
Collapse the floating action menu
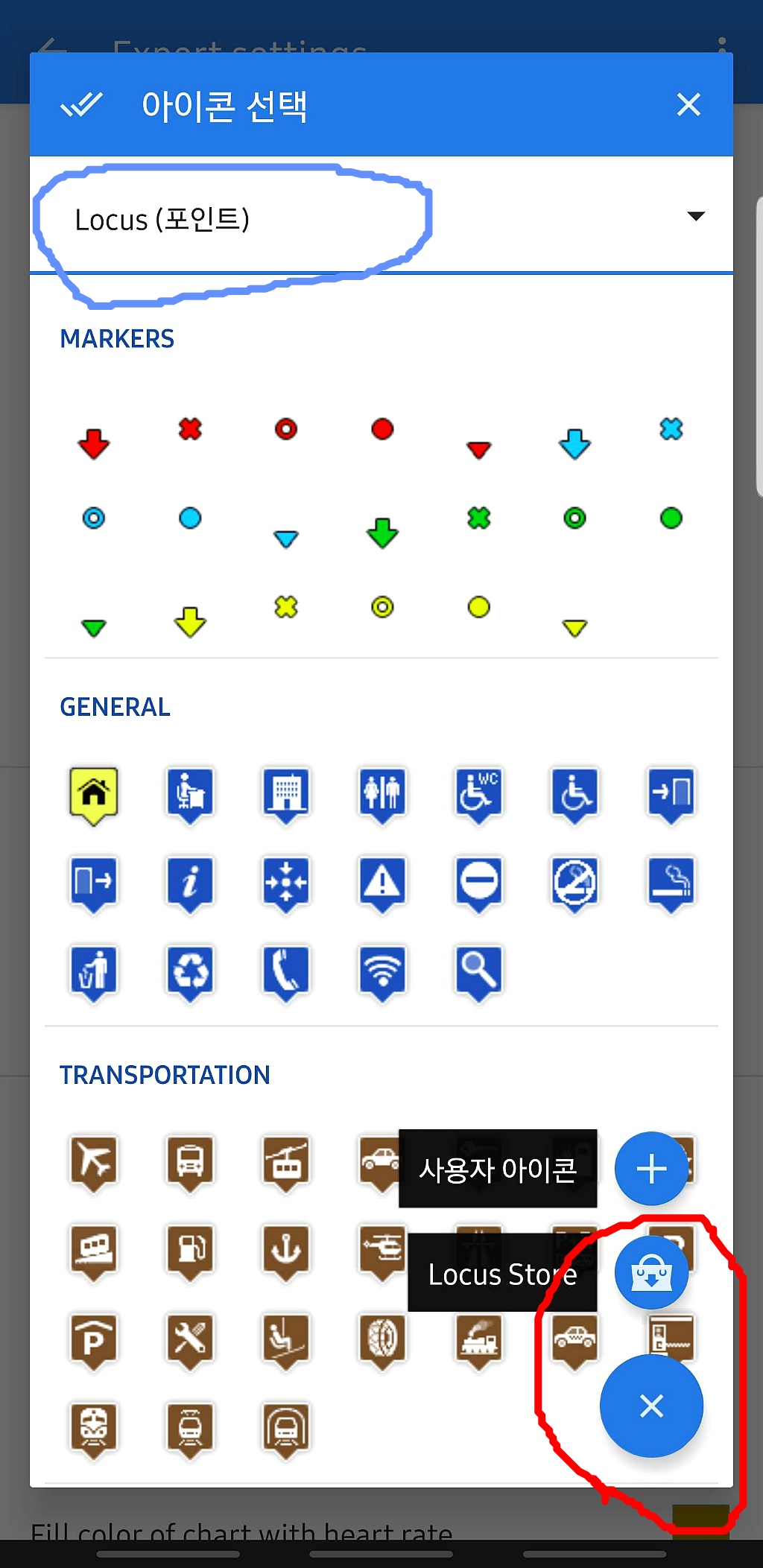click(651, 1406)
